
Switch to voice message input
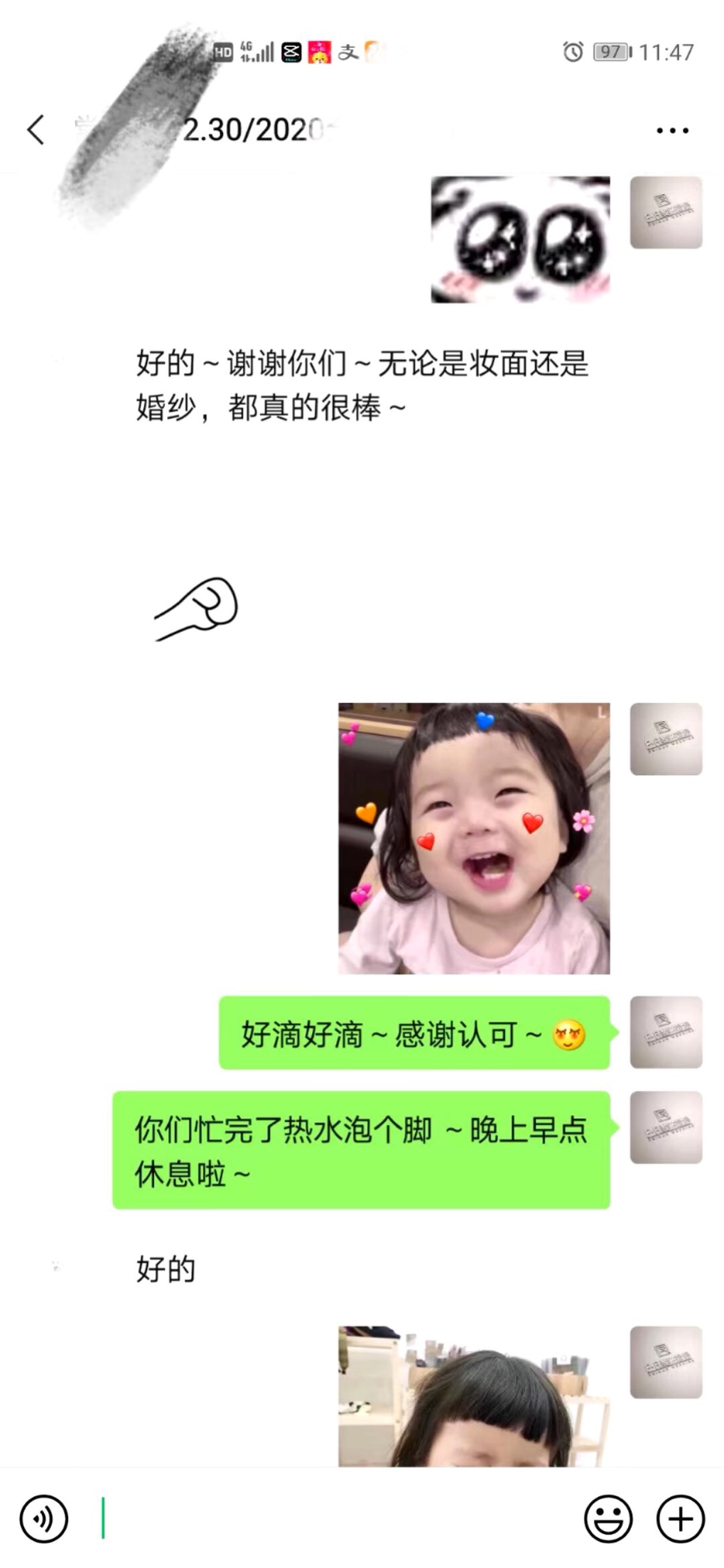pos(44,1519)
